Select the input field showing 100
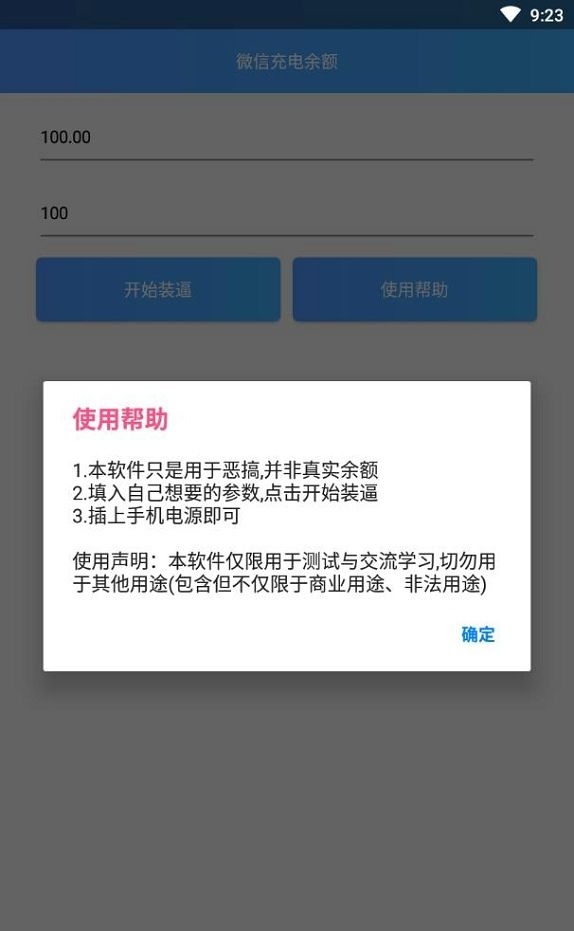 point(287,214)
